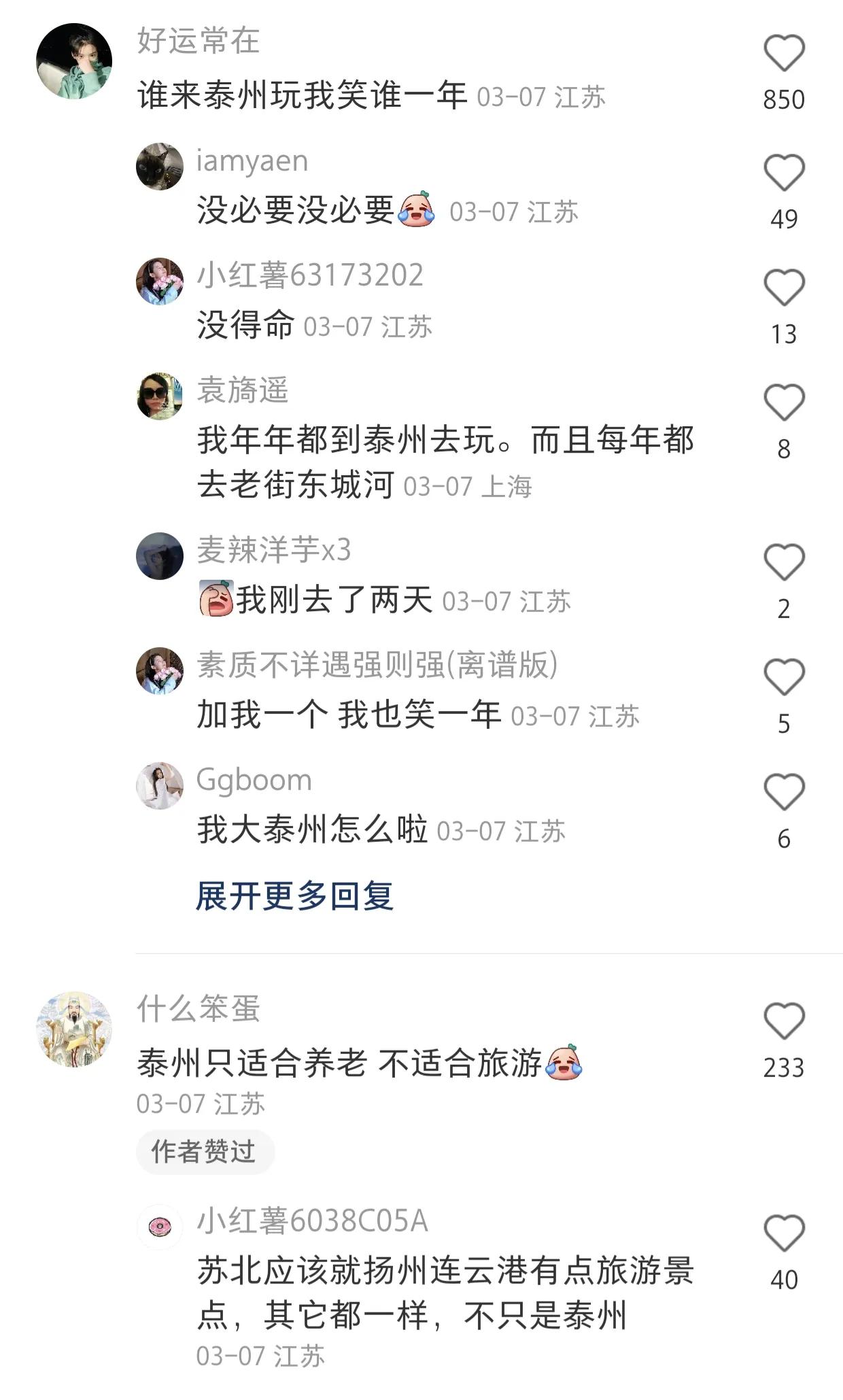This screenshot has width=843, height=1400.
Task: Open 好运常在's profile avatar
Action: pyautogui.click(x=74, y=61)
